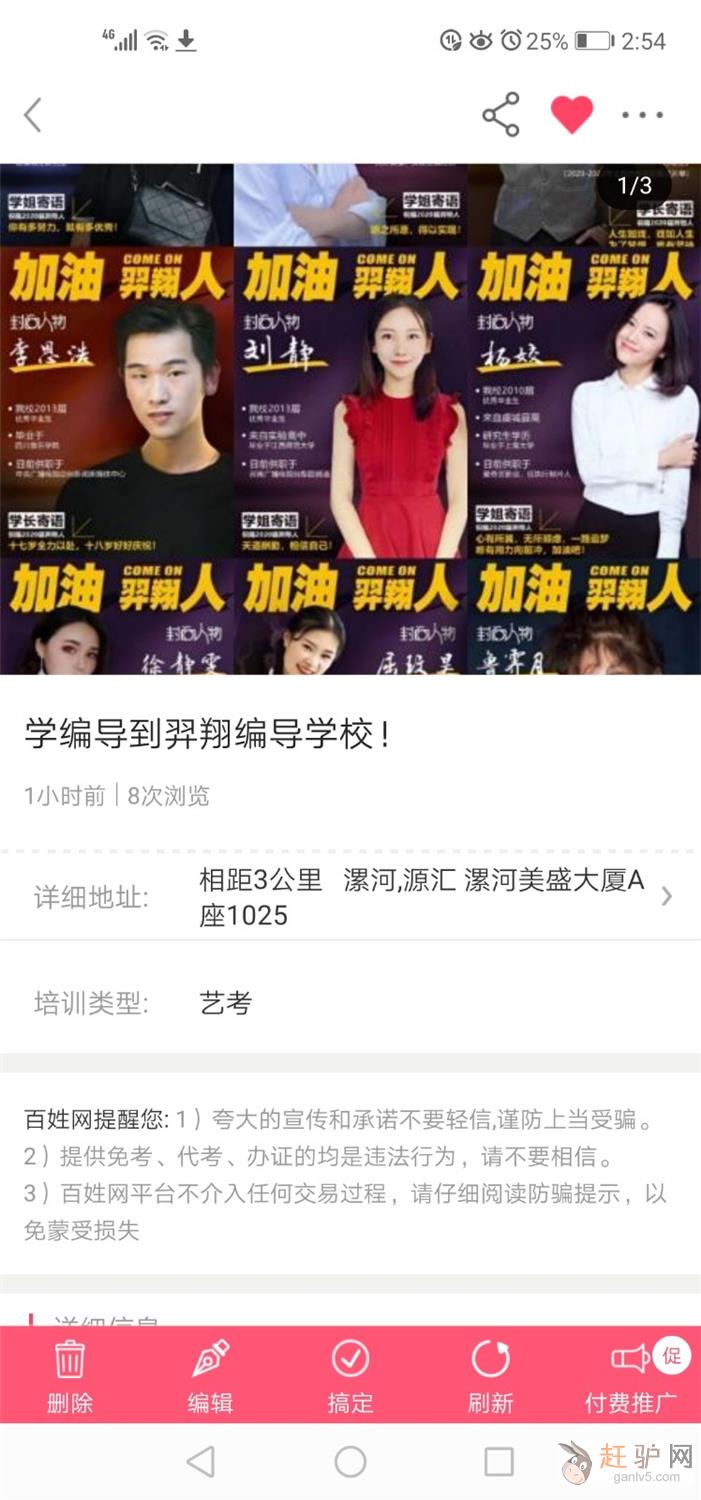The image size is (701, 1500).
Task: Mark the post as 搞定
Action: [350, 1376]
